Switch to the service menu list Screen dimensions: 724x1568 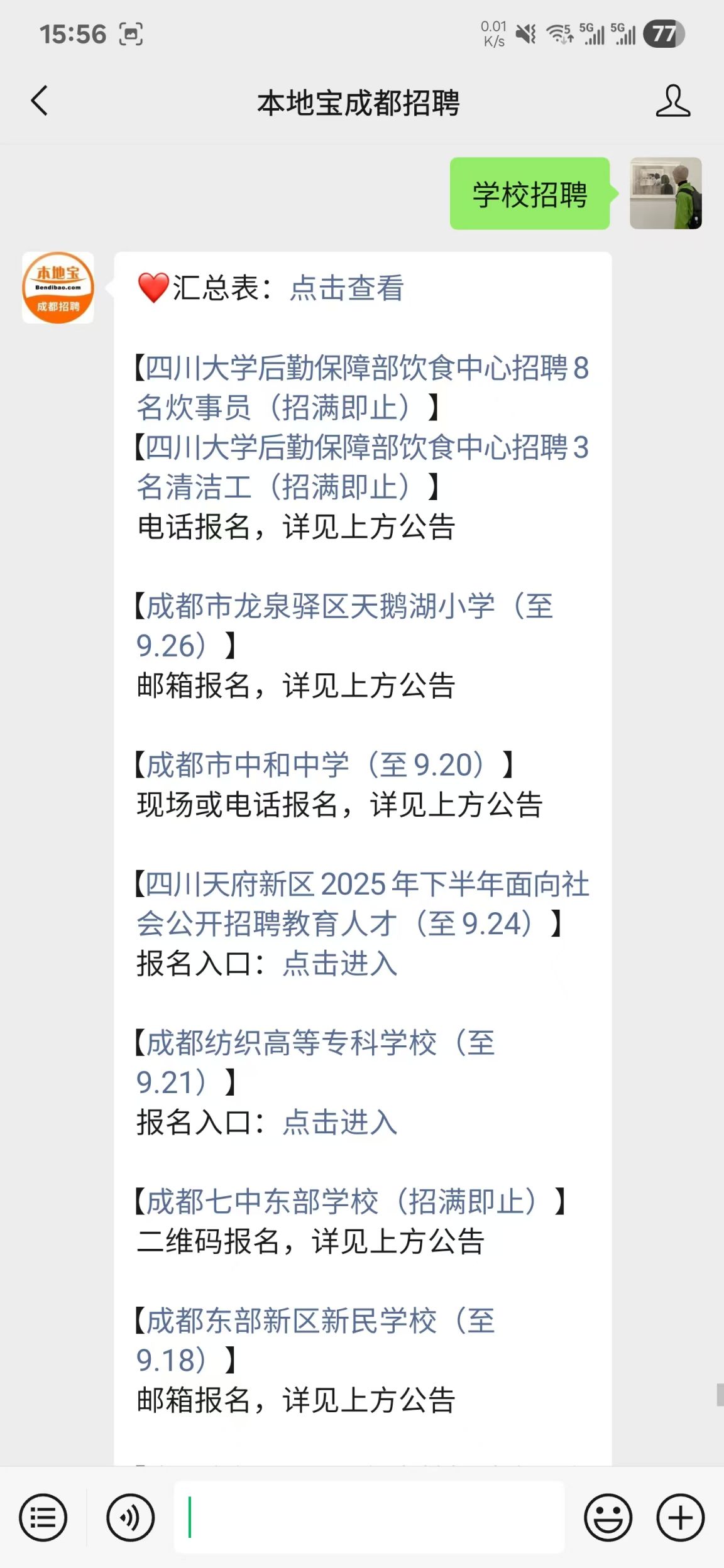tap(43, 1518)
